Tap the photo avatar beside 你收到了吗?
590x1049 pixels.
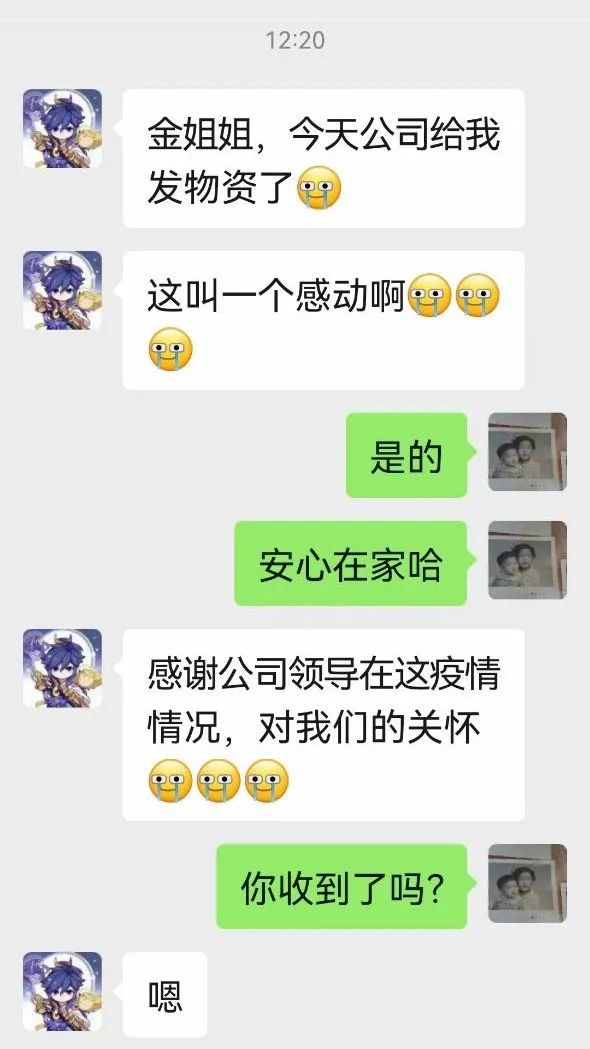[x=527, y=884]
